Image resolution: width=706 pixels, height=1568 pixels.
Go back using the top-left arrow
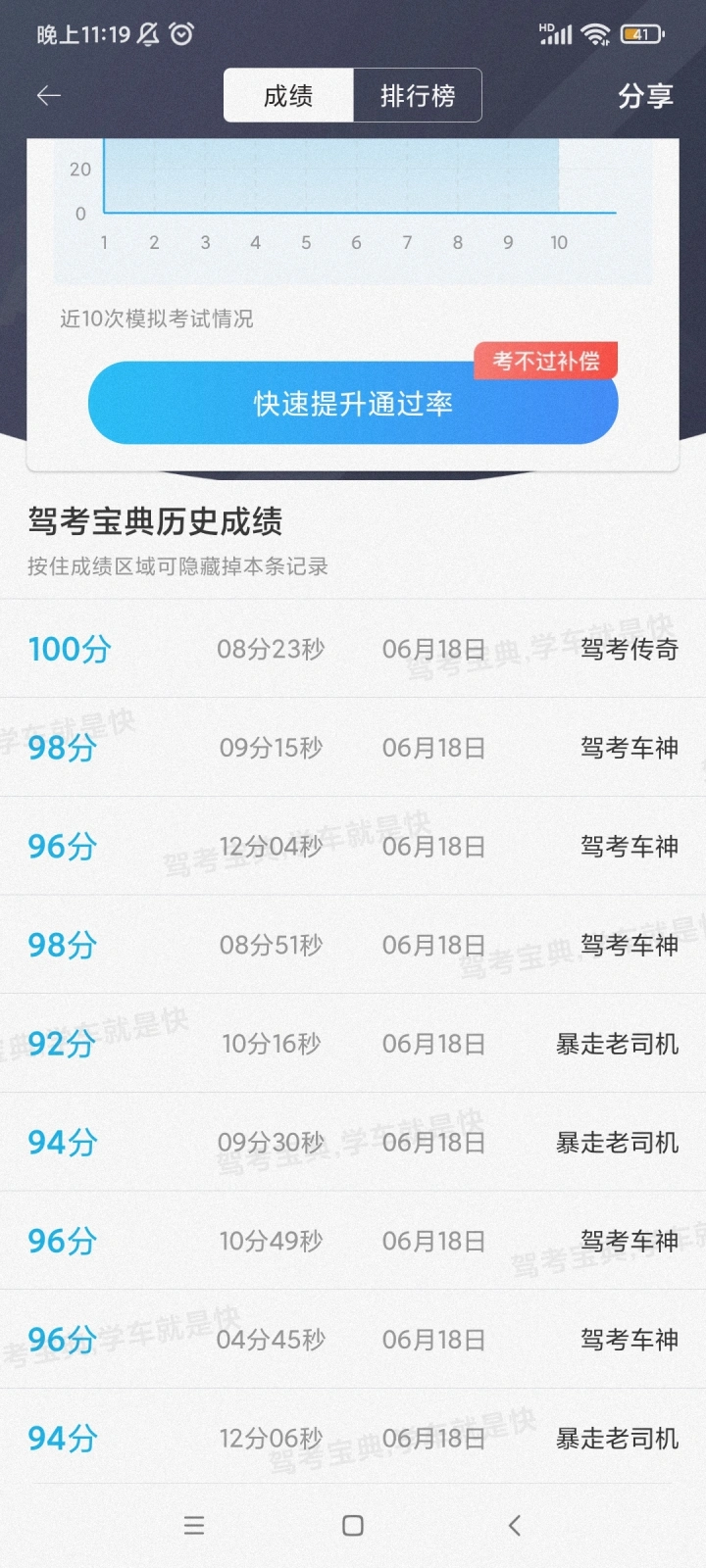(49, 95)
